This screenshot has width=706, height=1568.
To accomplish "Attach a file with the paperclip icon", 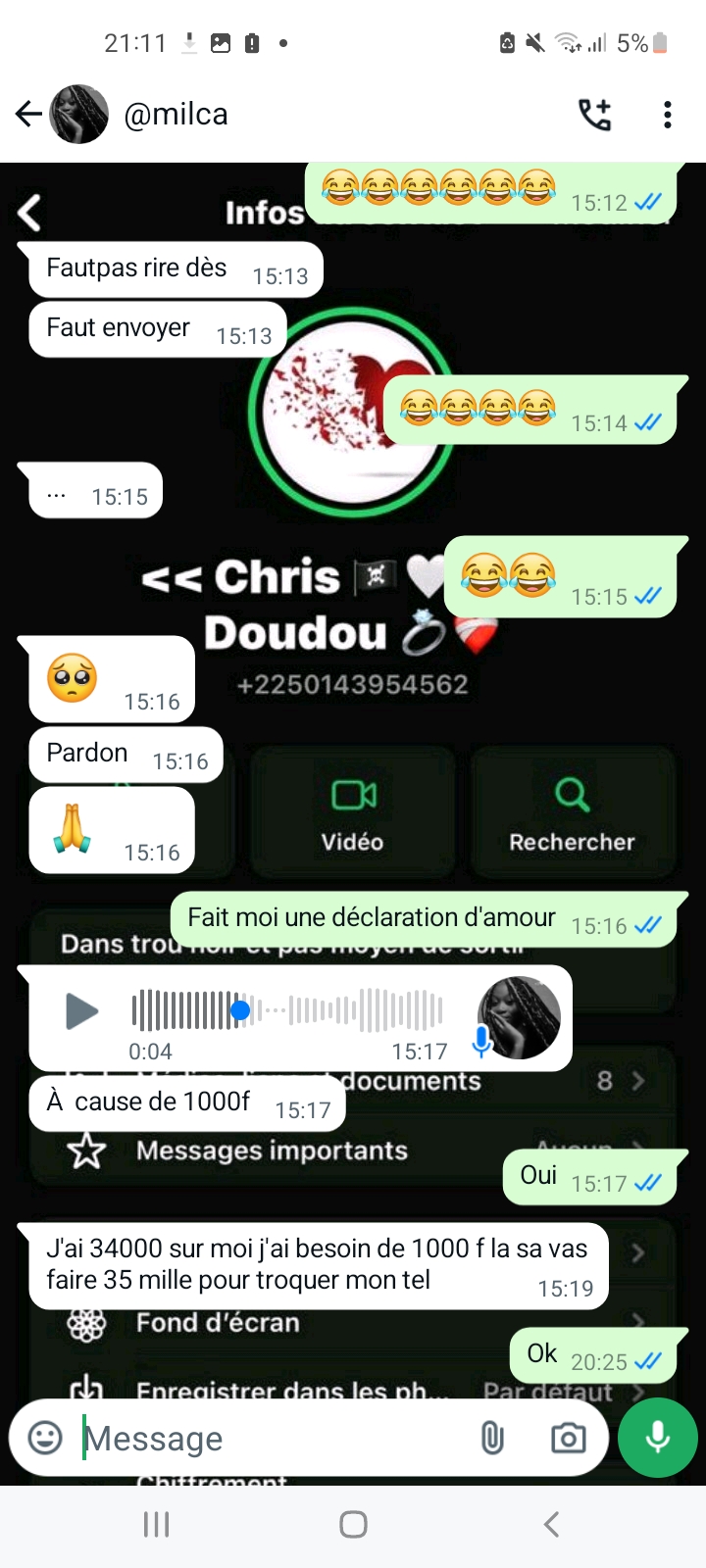I will pyautogui.click(x=492, y=1438).
